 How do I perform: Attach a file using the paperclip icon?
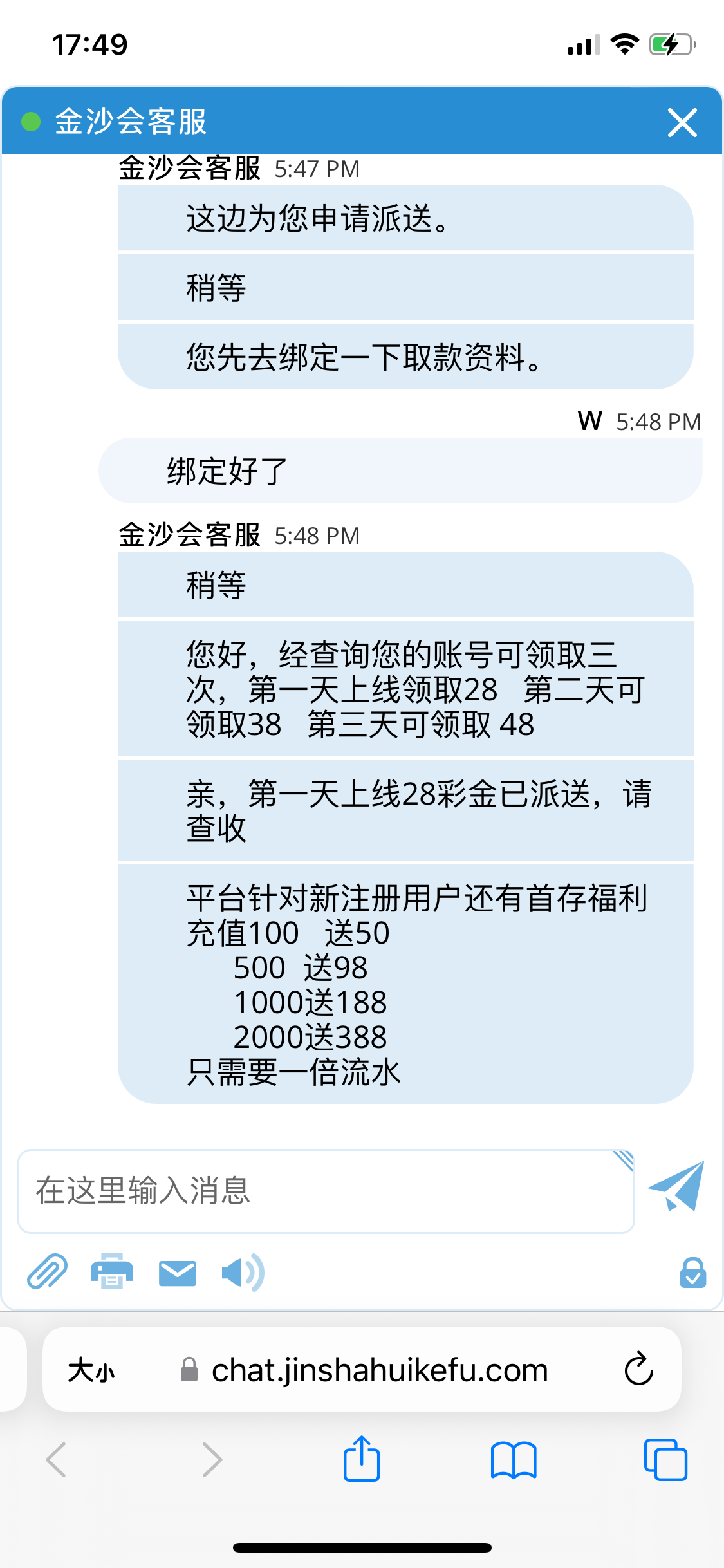[x=48, y=1271]
